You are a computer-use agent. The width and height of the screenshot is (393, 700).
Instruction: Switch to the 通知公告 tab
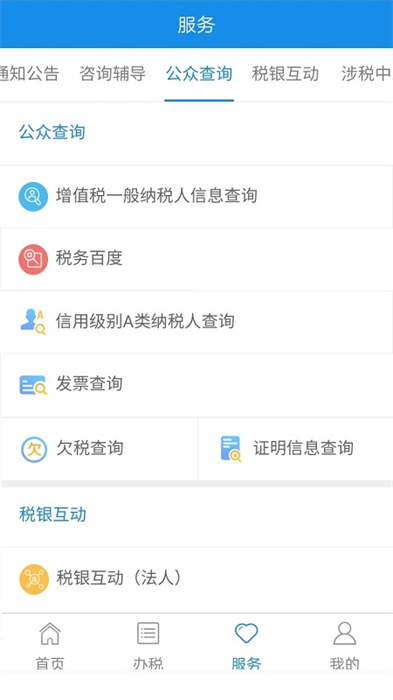click(x=29, y=74)
